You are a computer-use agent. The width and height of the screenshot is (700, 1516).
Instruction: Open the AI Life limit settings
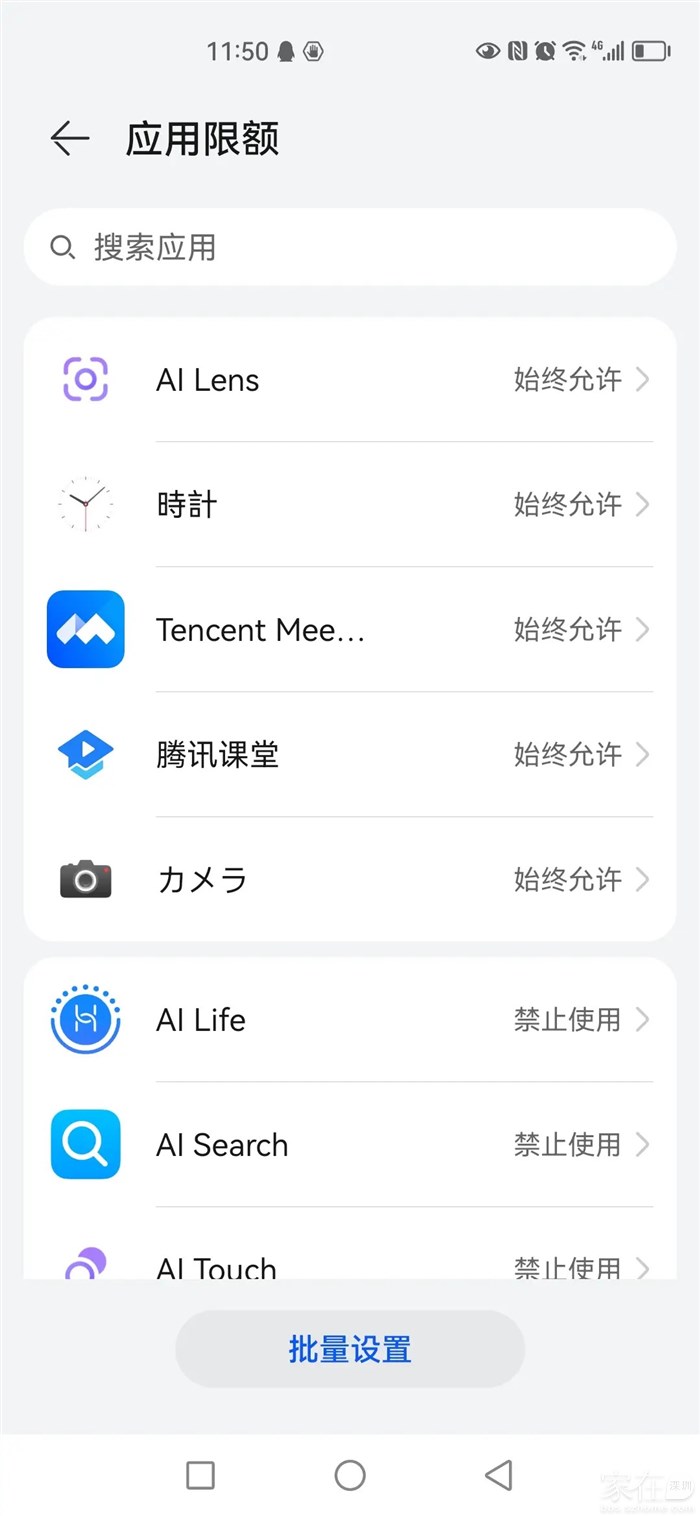pos(350,1020)
